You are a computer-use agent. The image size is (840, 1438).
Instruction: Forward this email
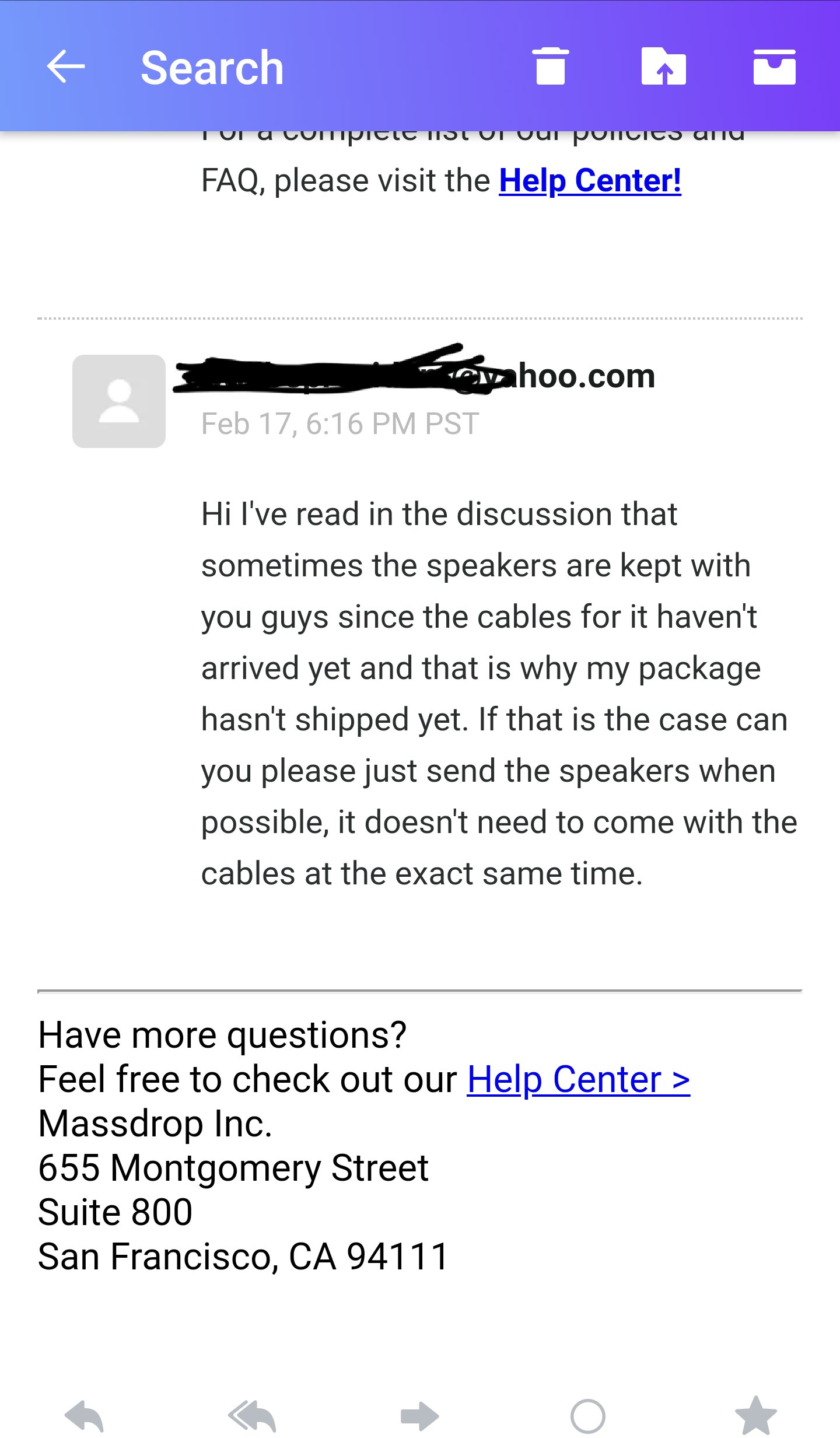point(419,1416)
